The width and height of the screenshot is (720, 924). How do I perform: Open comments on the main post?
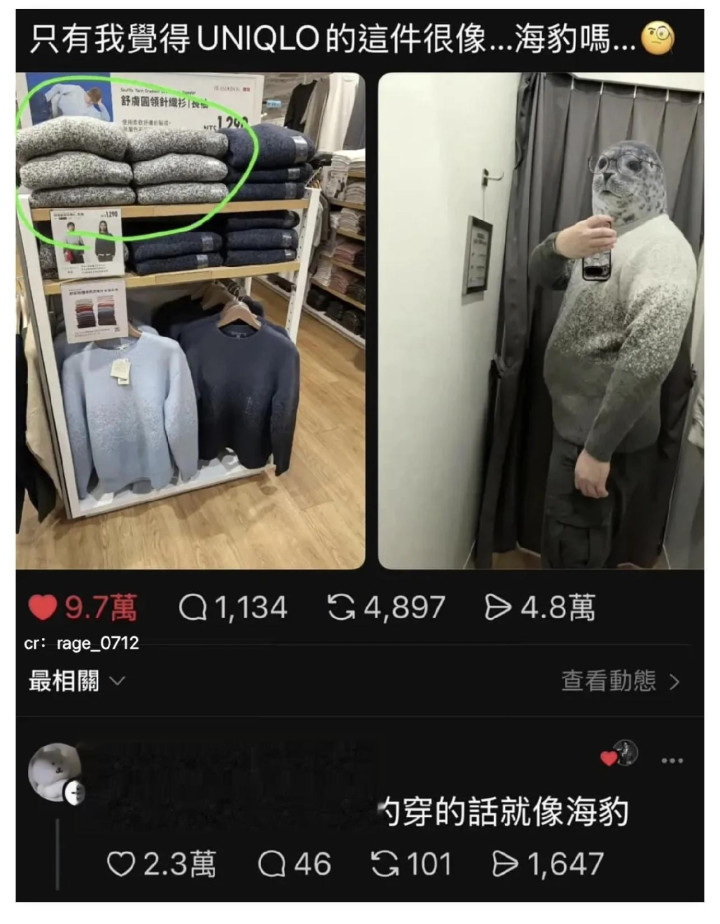pos(193,607)
